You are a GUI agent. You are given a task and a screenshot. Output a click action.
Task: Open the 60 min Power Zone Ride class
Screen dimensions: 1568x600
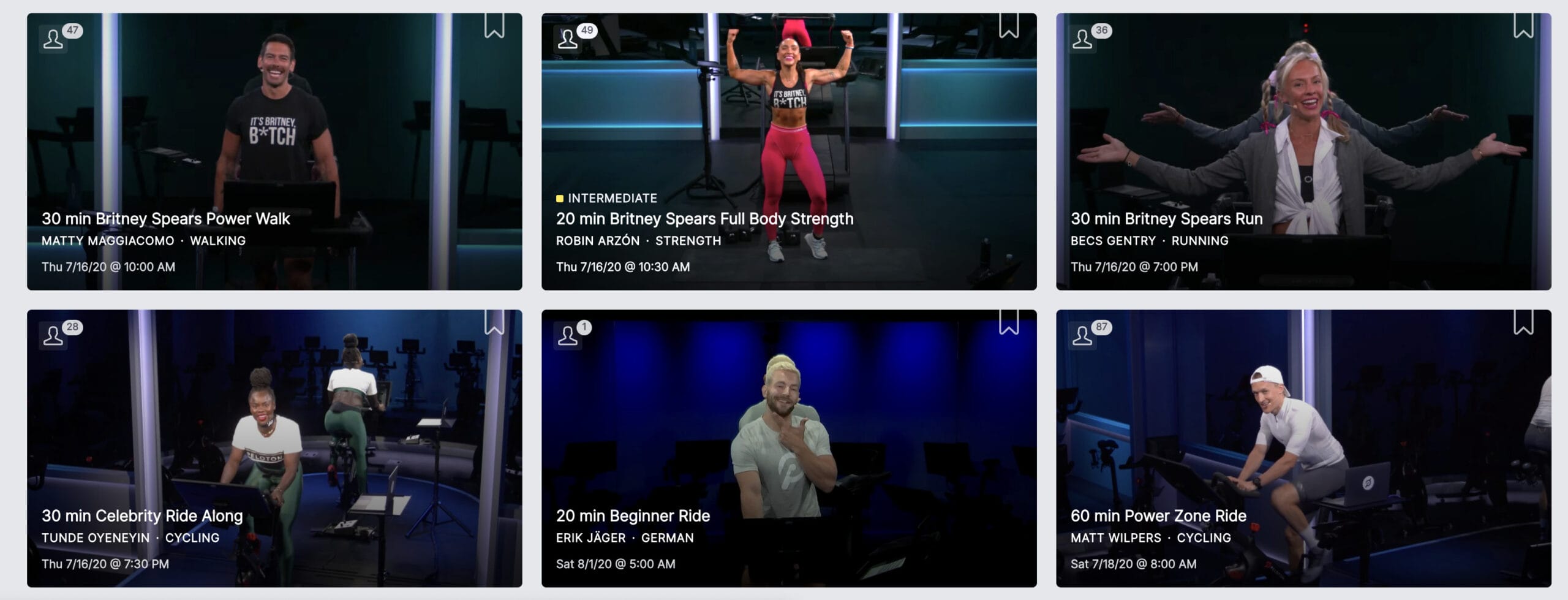pos(1158,516)
